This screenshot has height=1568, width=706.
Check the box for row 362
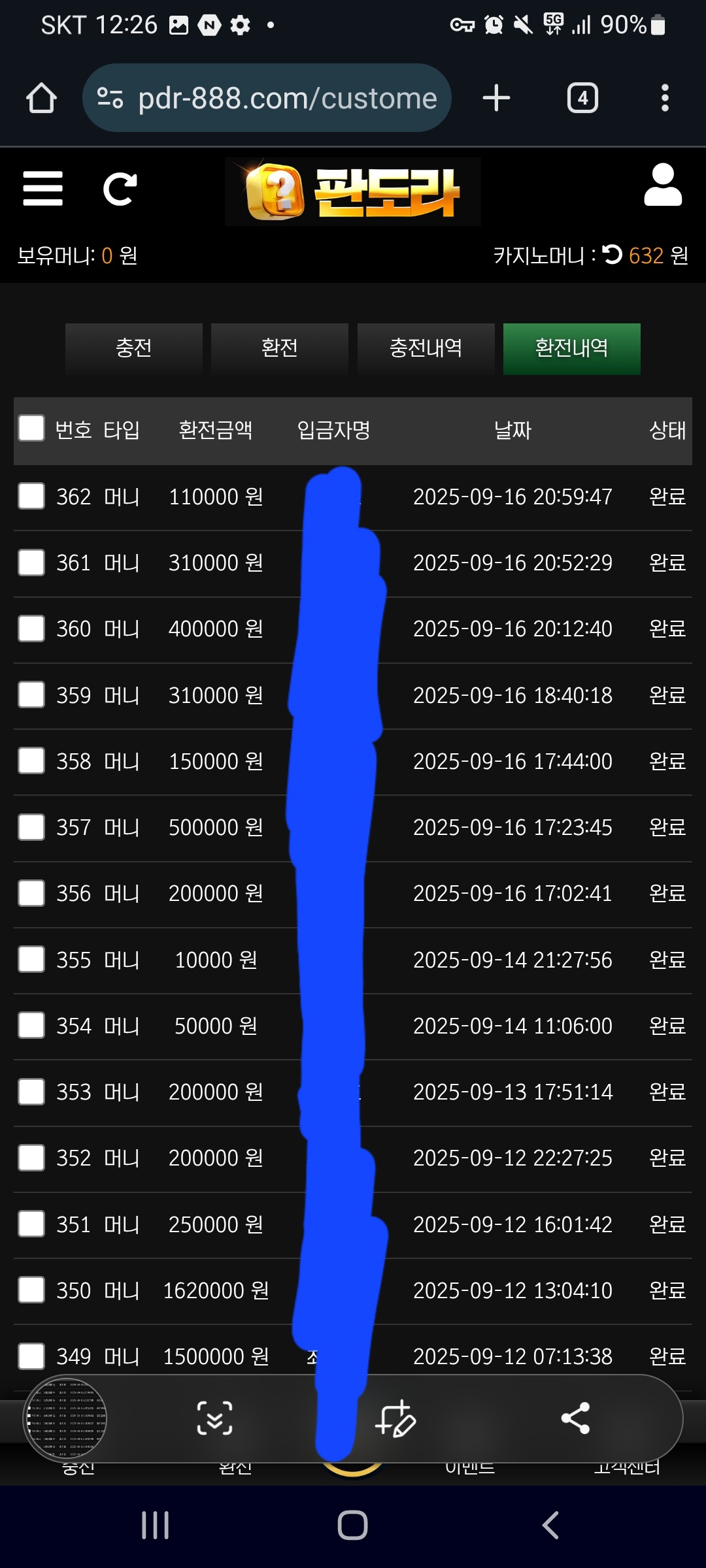31,496
